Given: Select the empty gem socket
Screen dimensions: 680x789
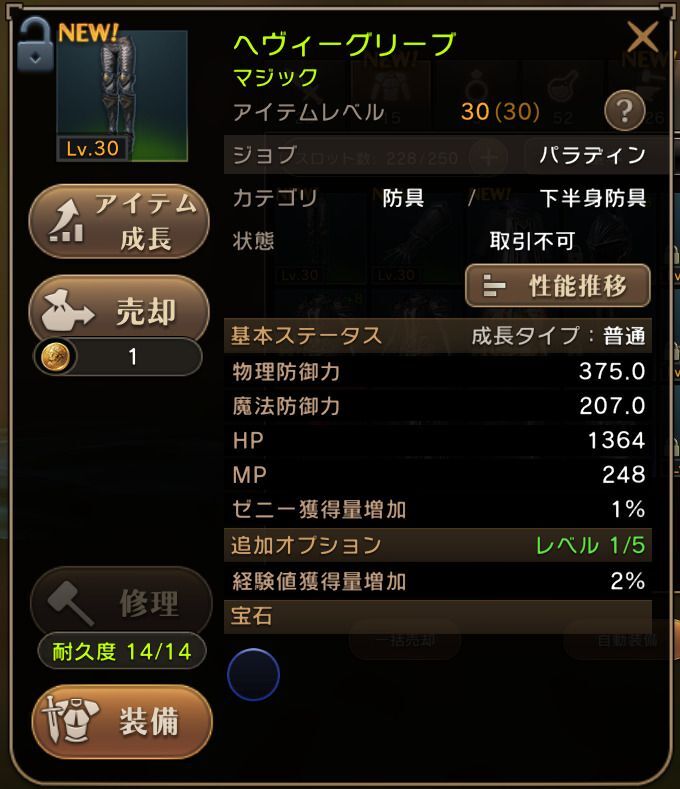Looking at the screenshot, I should (x=253, y=673).
